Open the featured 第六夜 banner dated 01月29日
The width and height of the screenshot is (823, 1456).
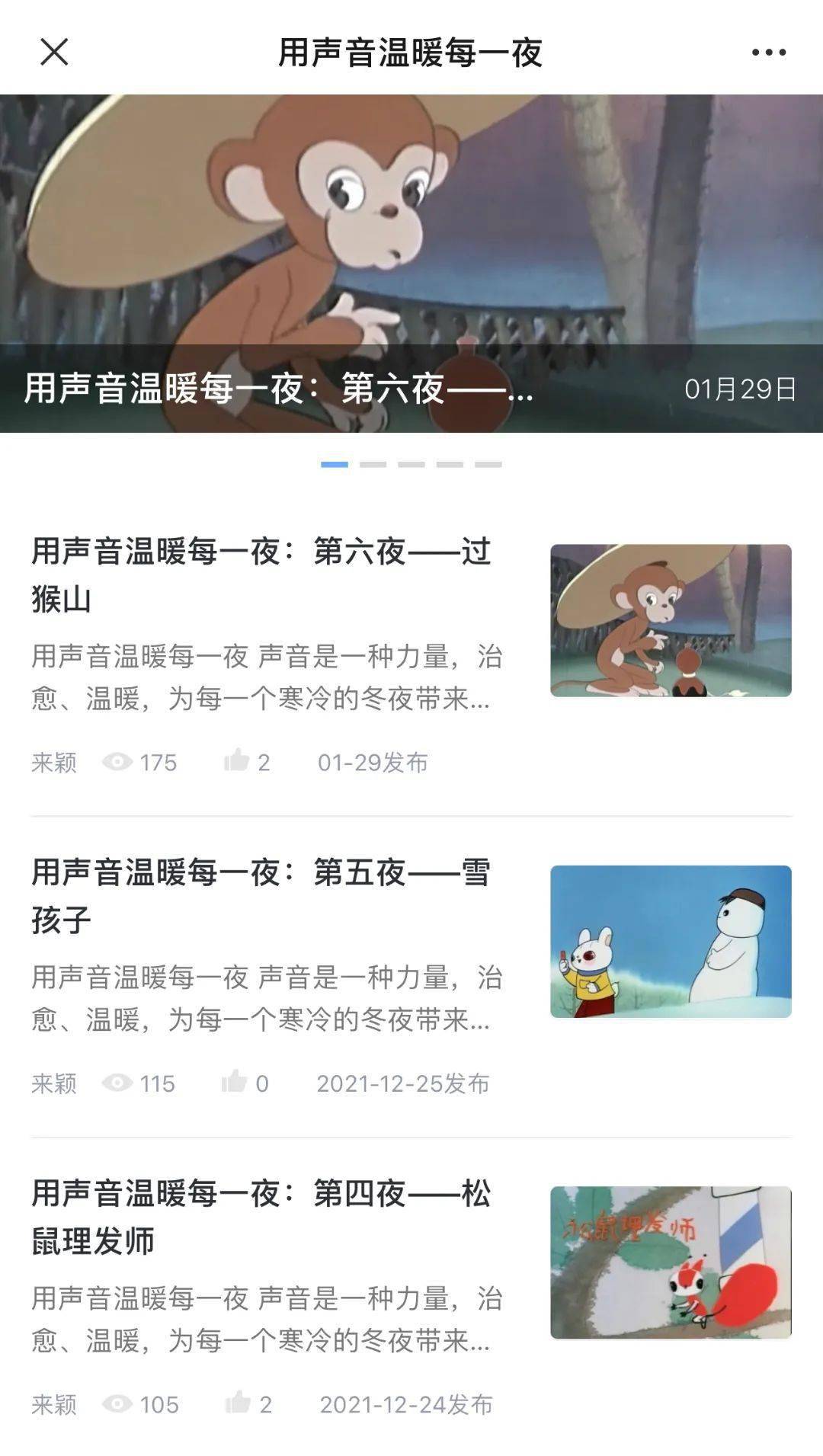[411, 263]
